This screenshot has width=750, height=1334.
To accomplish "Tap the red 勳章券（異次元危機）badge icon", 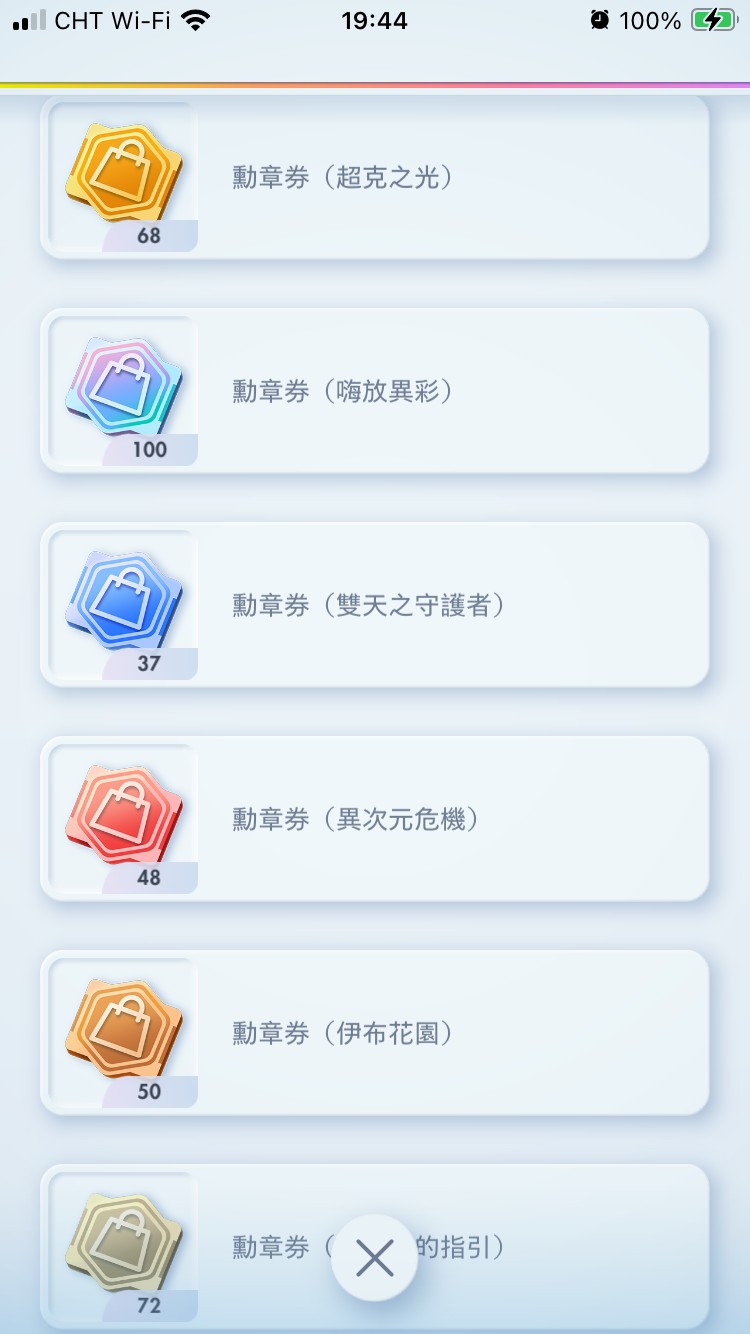I will pos(125,810).
